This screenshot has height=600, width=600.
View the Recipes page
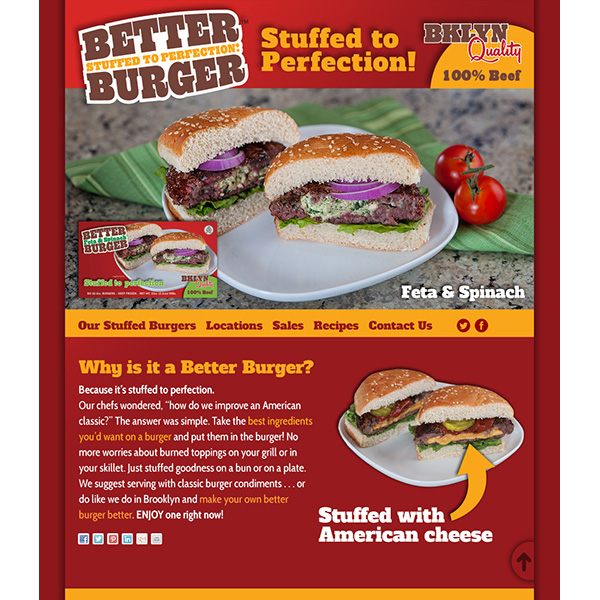tap(336, 325)
